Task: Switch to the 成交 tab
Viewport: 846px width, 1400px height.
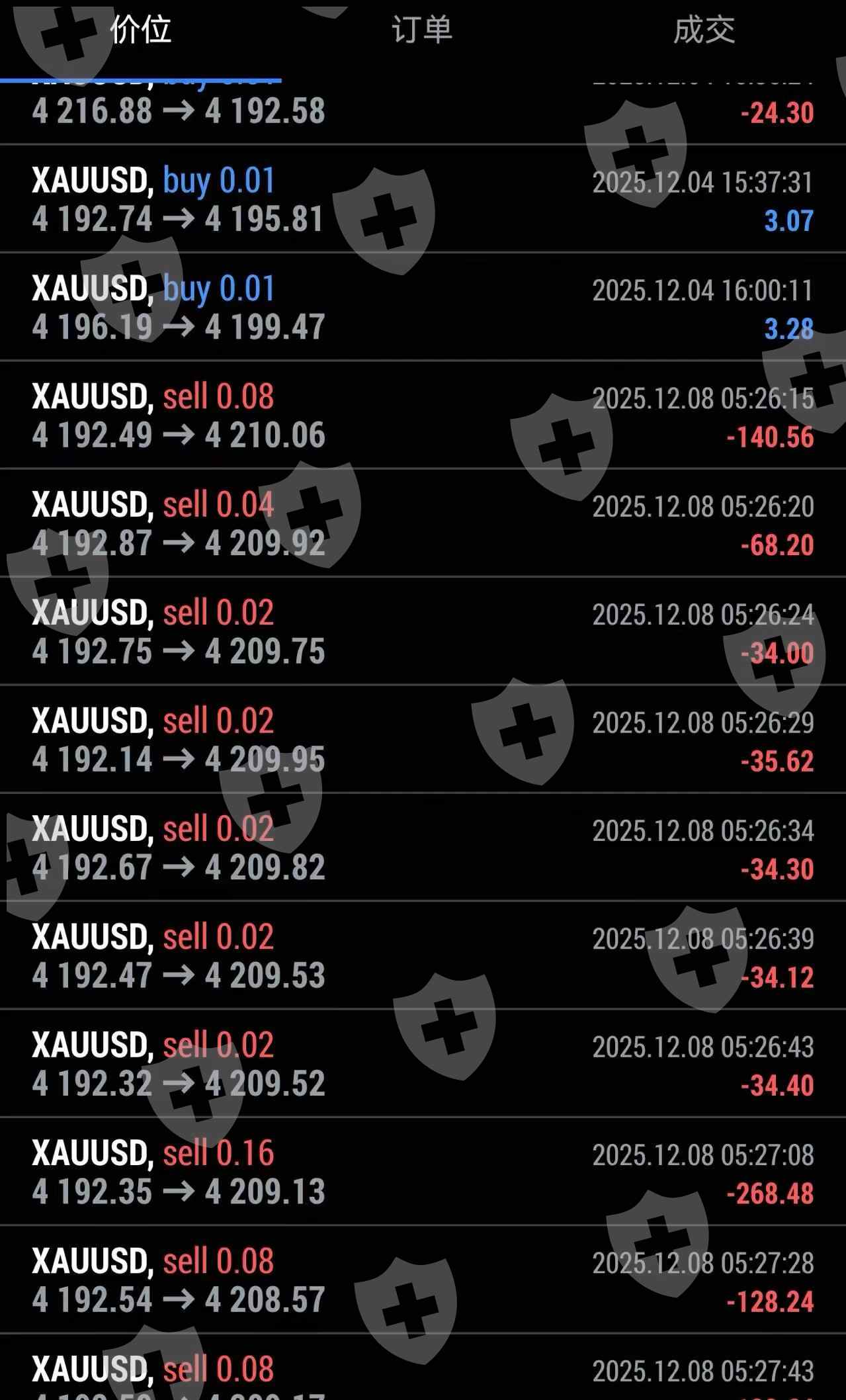Action: (704, 30)
